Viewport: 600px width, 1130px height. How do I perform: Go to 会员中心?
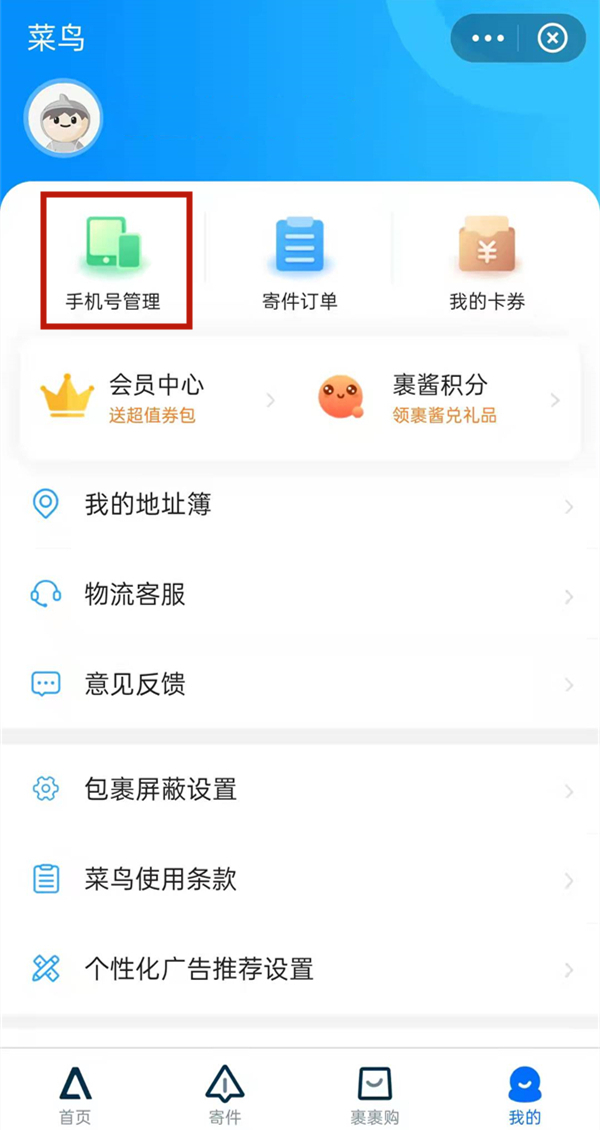coord(155,399)
